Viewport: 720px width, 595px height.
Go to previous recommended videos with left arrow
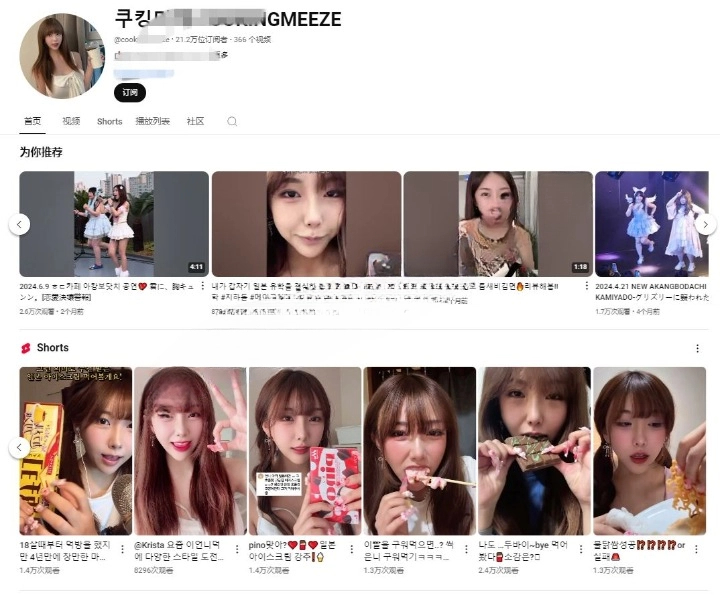coord(20,224)
